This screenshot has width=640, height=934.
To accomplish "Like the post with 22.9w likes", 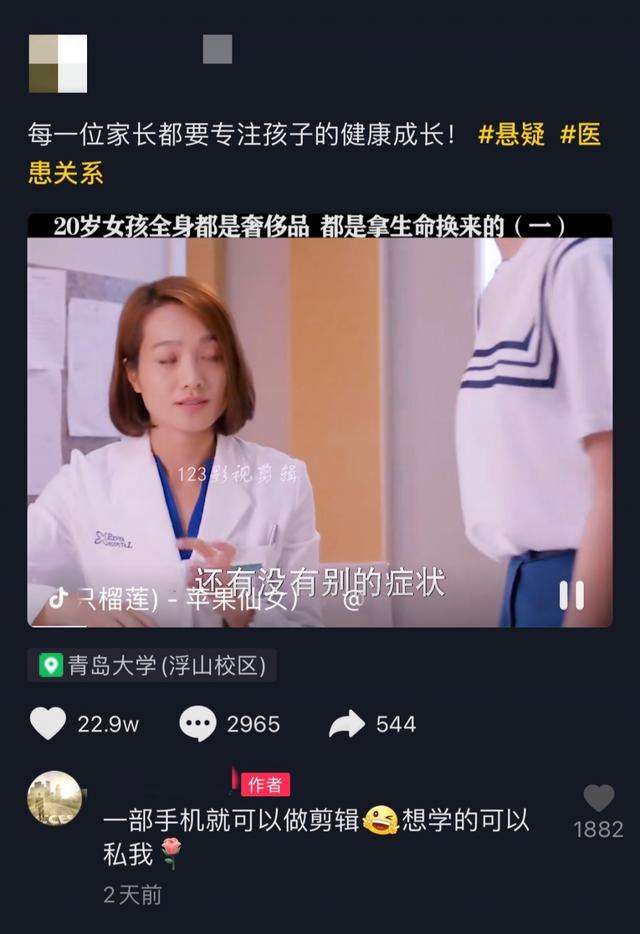I will 48,723.
